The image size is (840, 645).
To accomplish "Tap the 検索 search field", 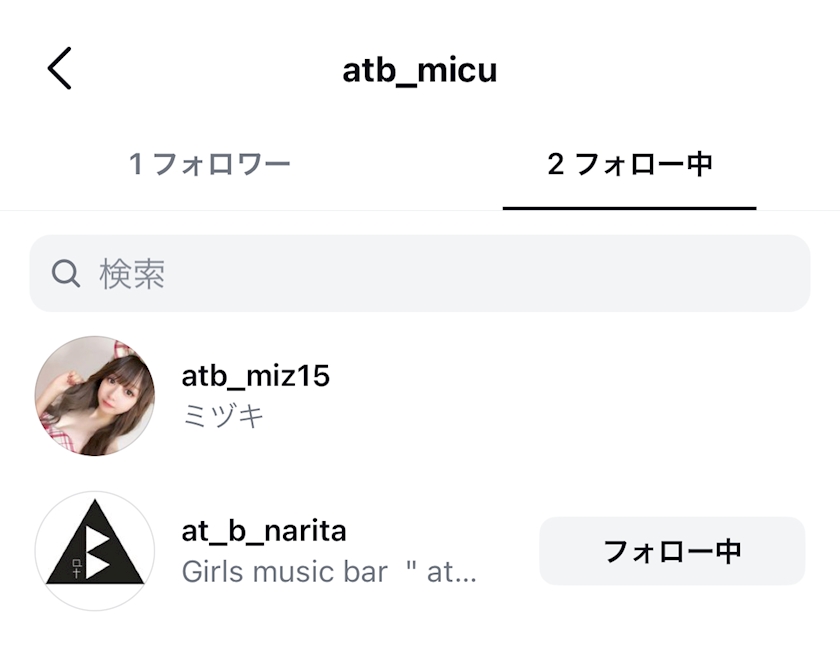I will pyautogui.click(x=420, y=274).
